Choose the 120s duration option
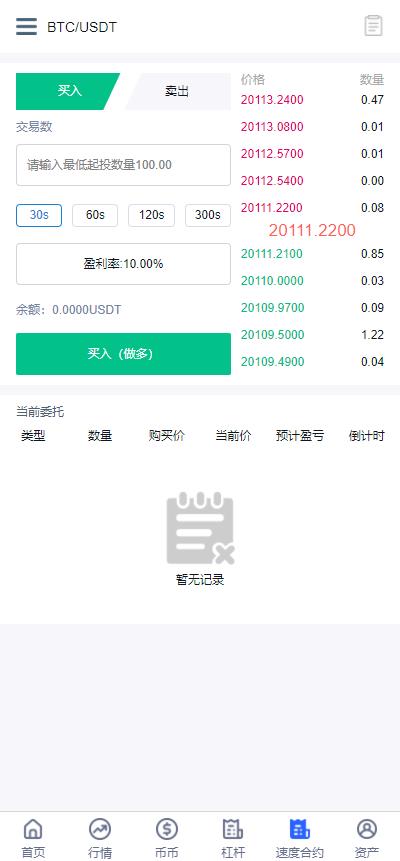 (151, 215)
